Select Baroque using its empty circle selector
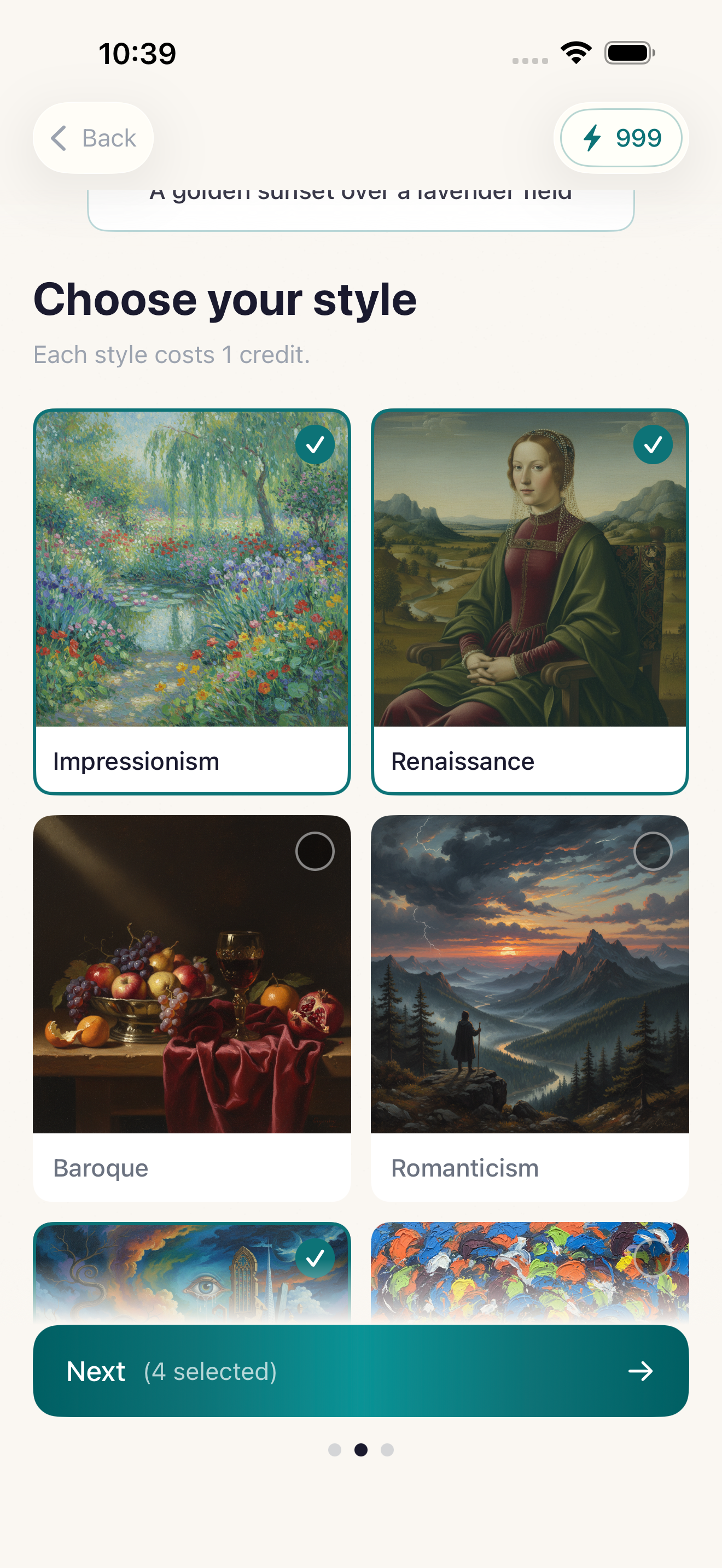 point(315,851)
